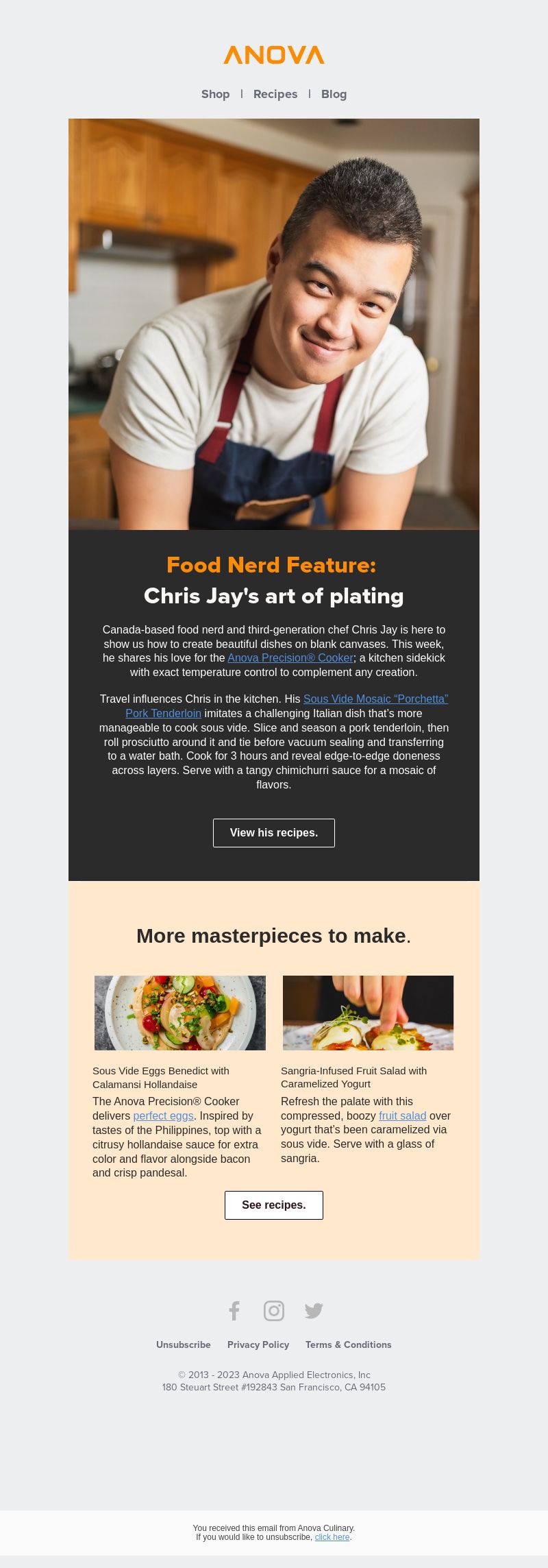The width and height of the screenshot is (548, 1568).
Task: Tap the Unsubscribe footer link
Action: coord(184,1344)
